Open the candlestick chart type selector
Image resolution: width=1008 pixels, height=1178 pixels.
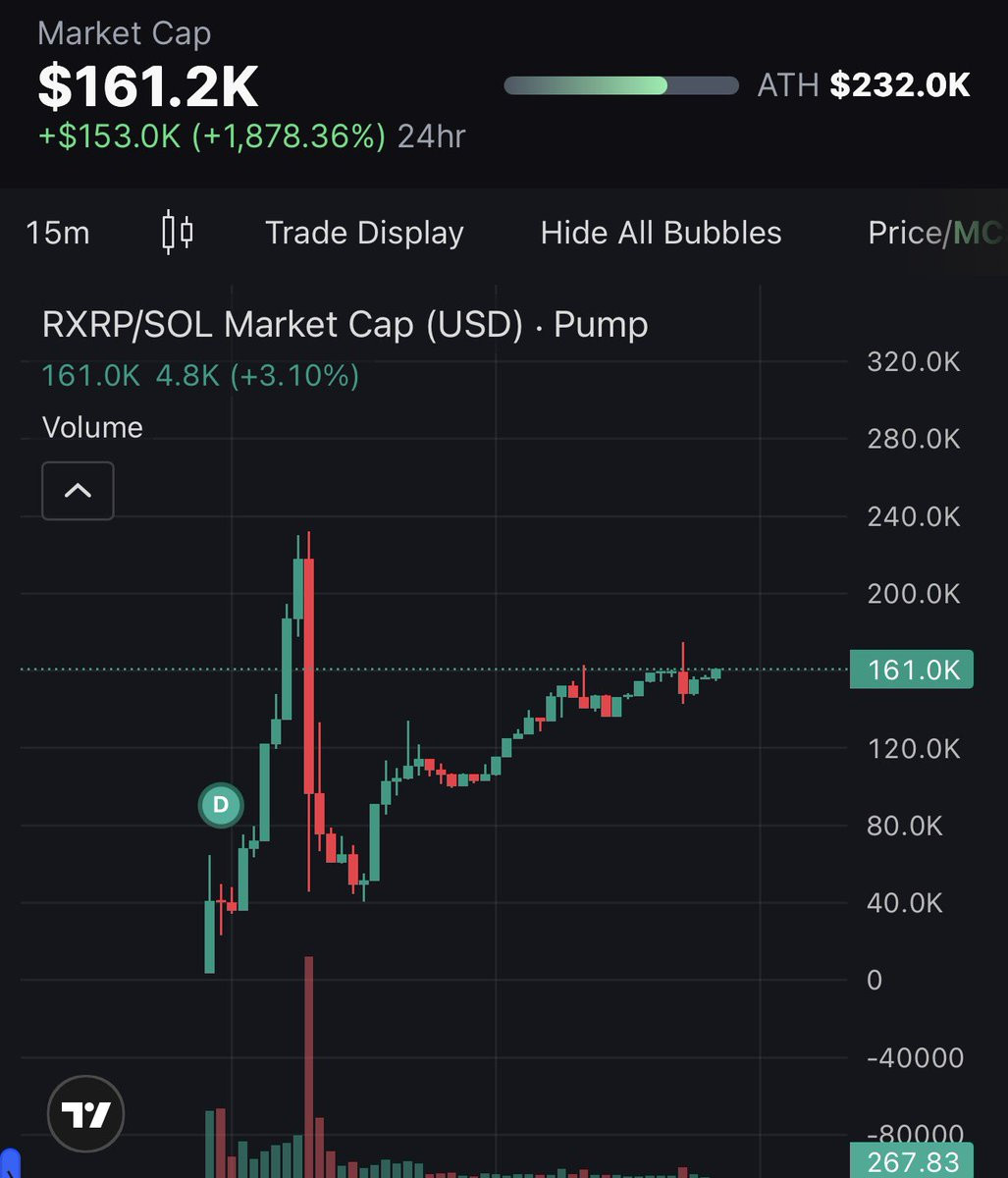tap(177, 233)
